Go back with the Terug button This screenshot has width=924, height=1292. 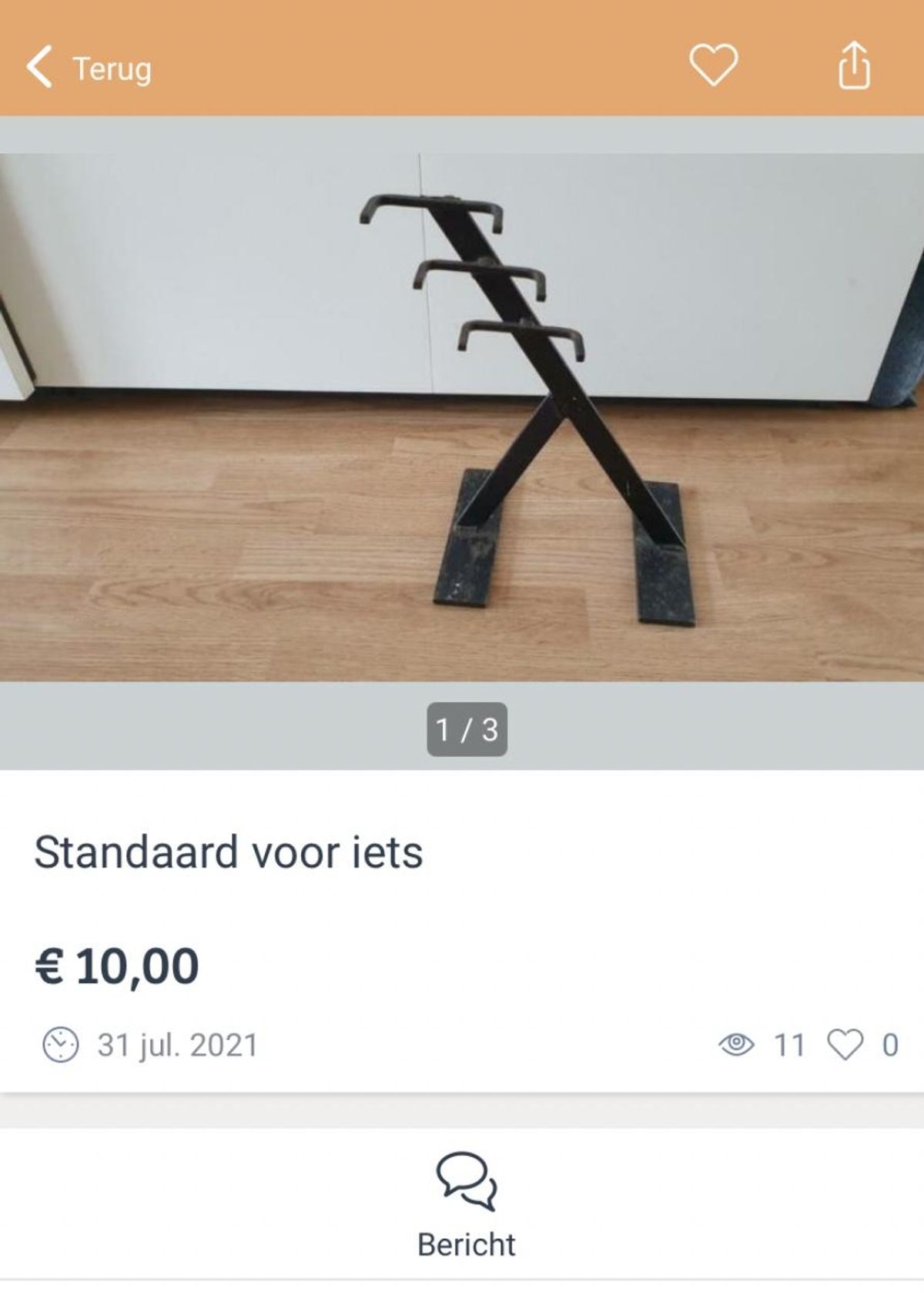coord(89,68)
